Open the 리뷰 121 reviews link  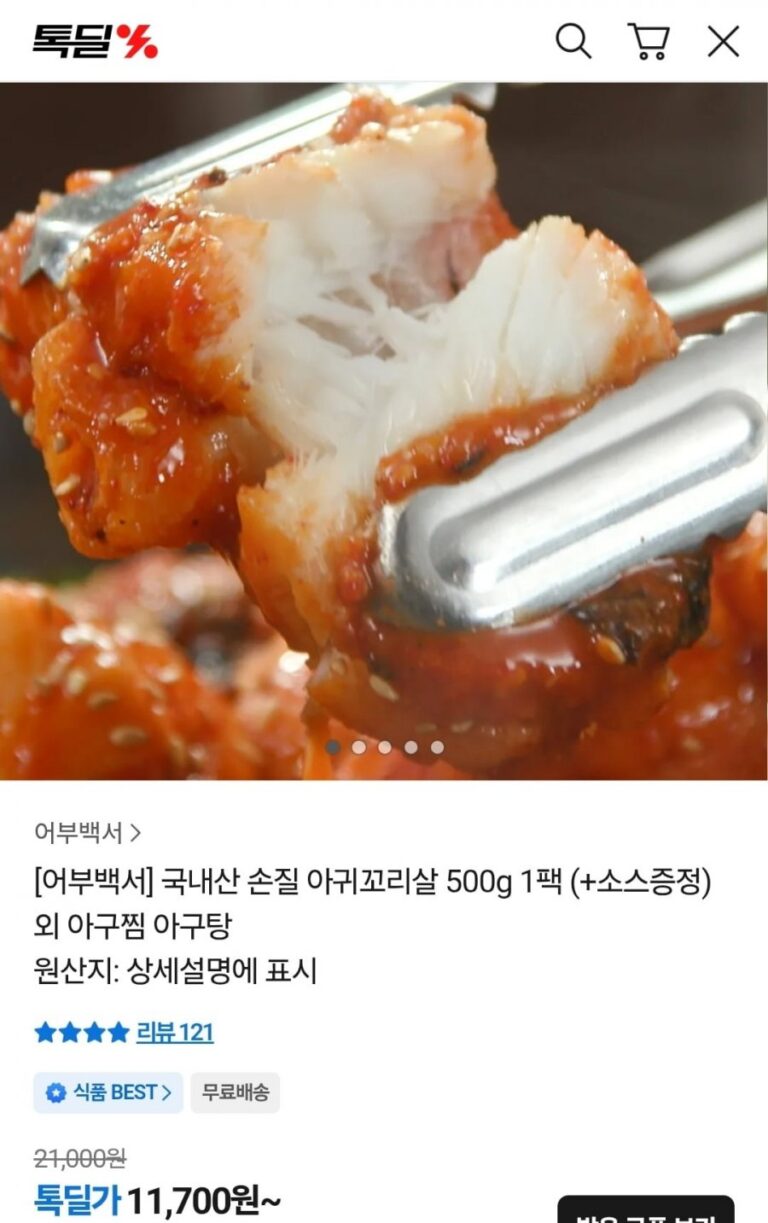click(174, 1033)
